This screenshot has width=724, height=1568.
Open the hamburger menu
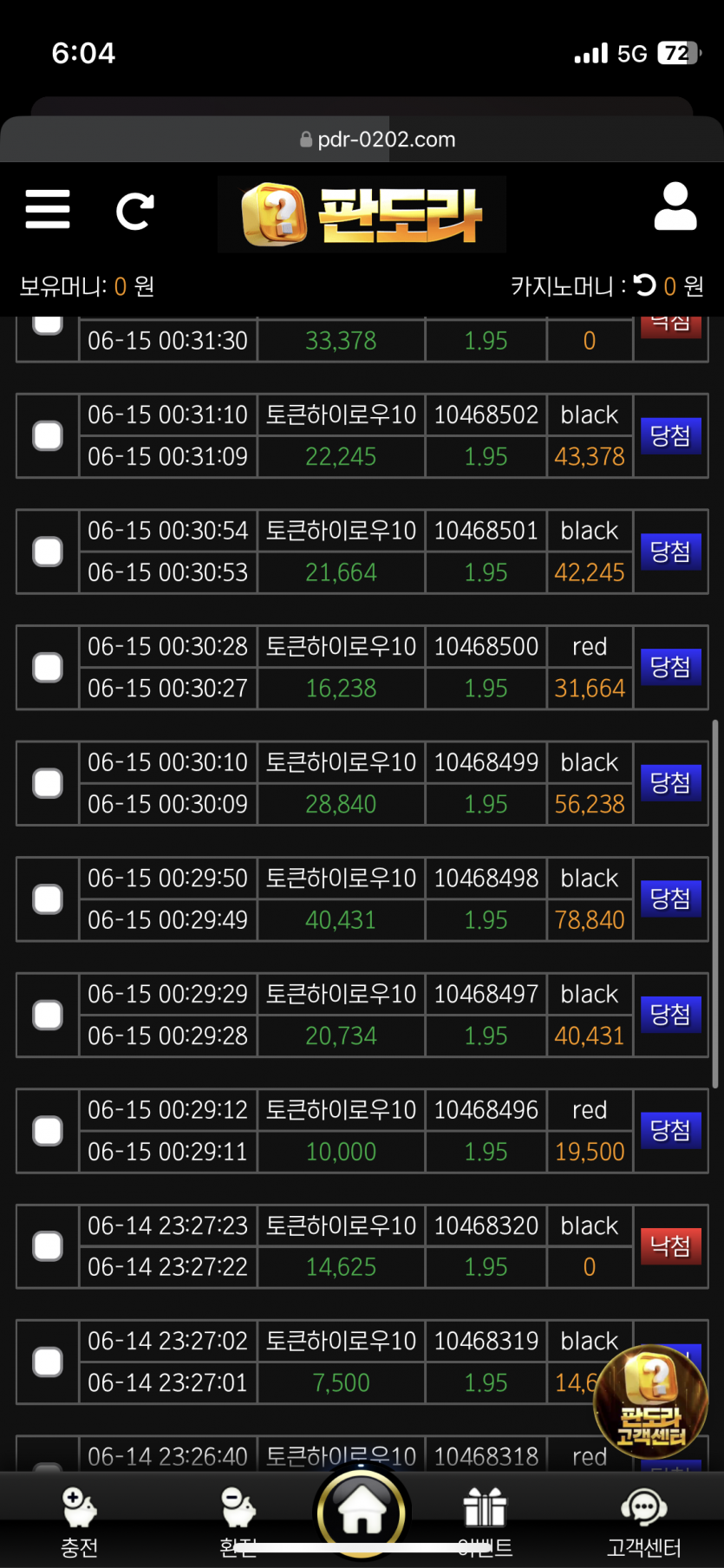48,209
